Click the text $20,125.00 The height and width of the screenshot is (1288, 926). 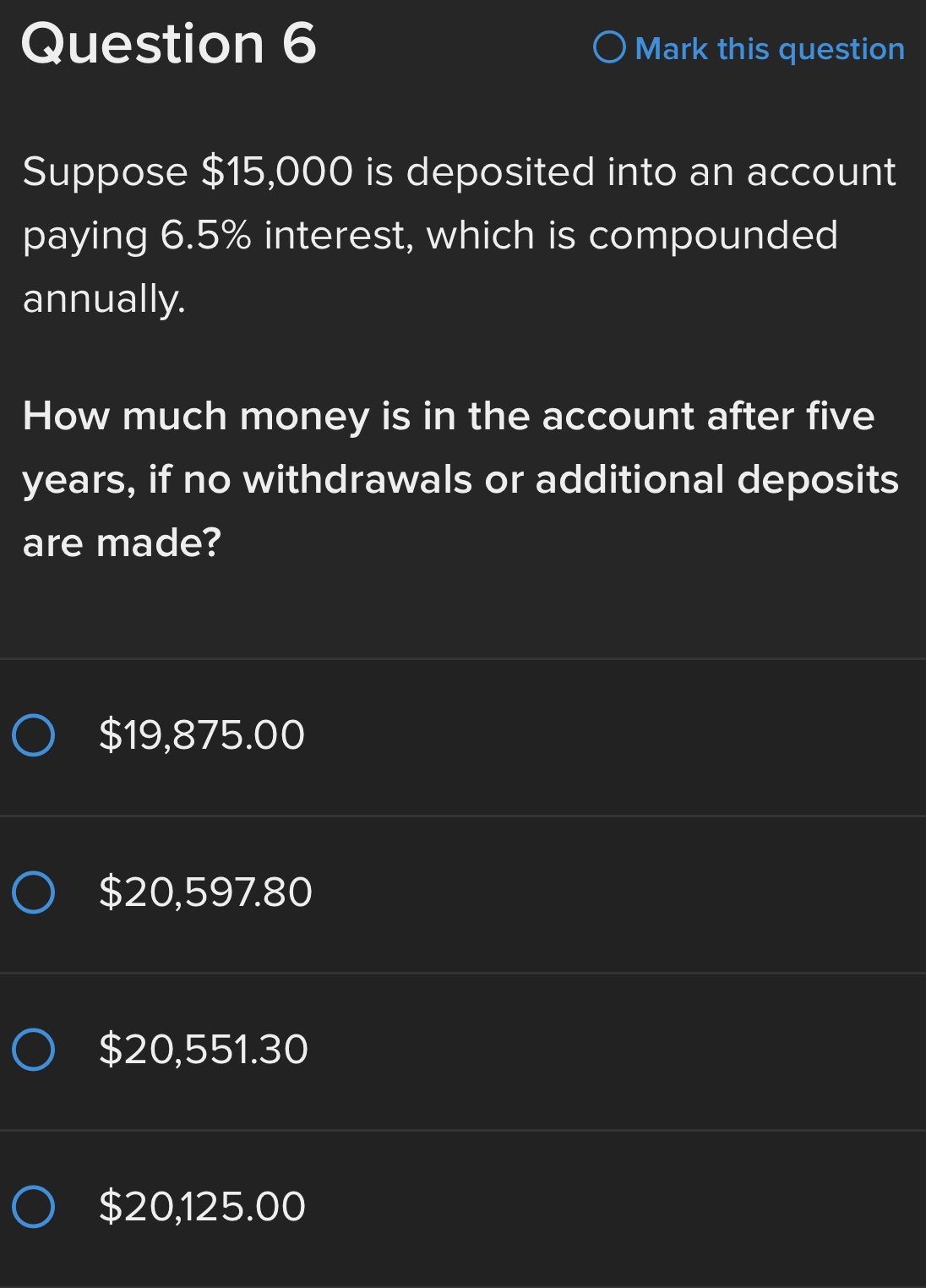[x=201, y=1209]
